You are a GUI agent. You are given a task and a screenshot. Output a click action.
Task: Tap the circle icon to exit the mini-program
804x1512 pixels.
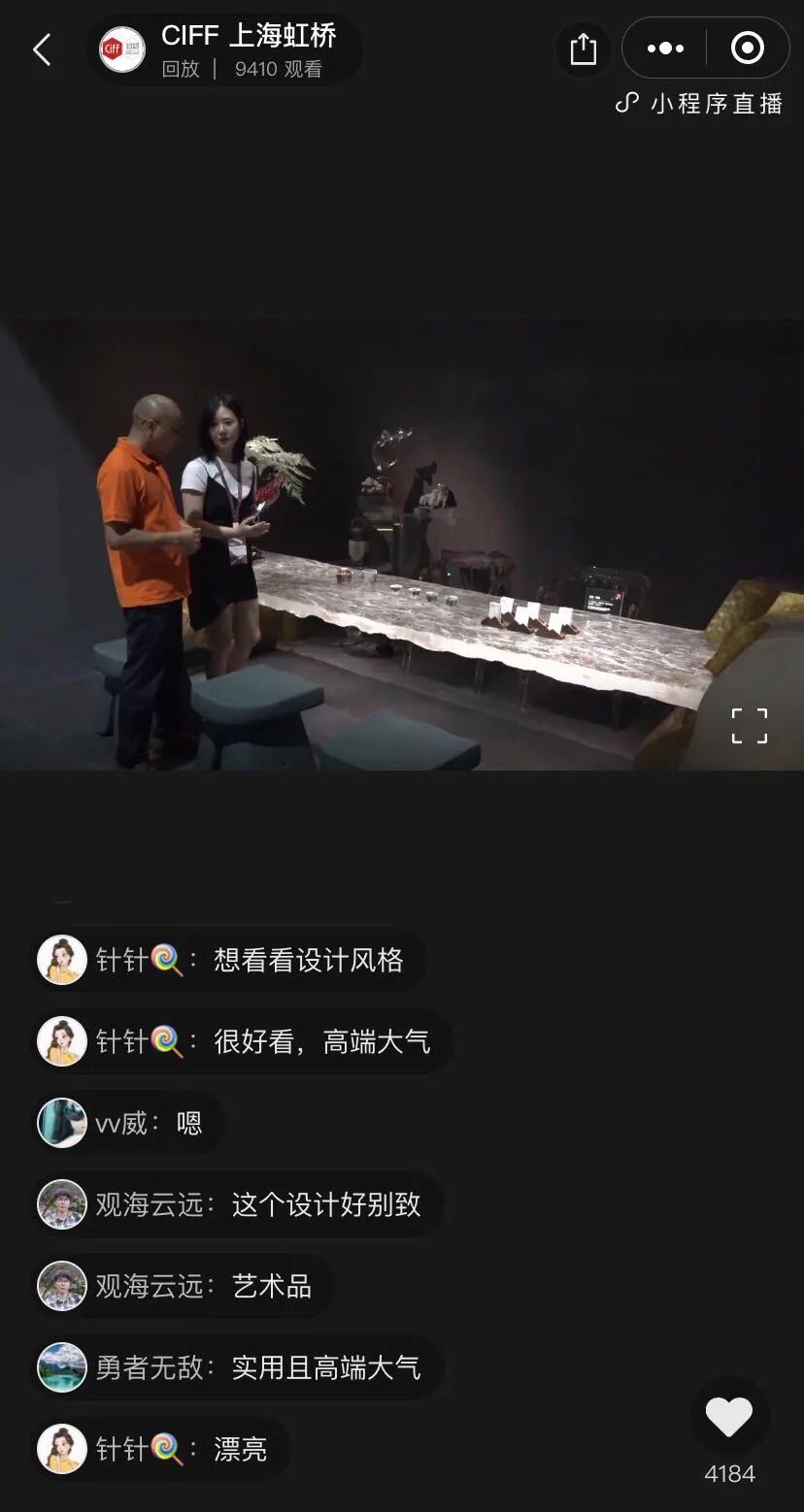pyautogui.click(x=747, y=47)
